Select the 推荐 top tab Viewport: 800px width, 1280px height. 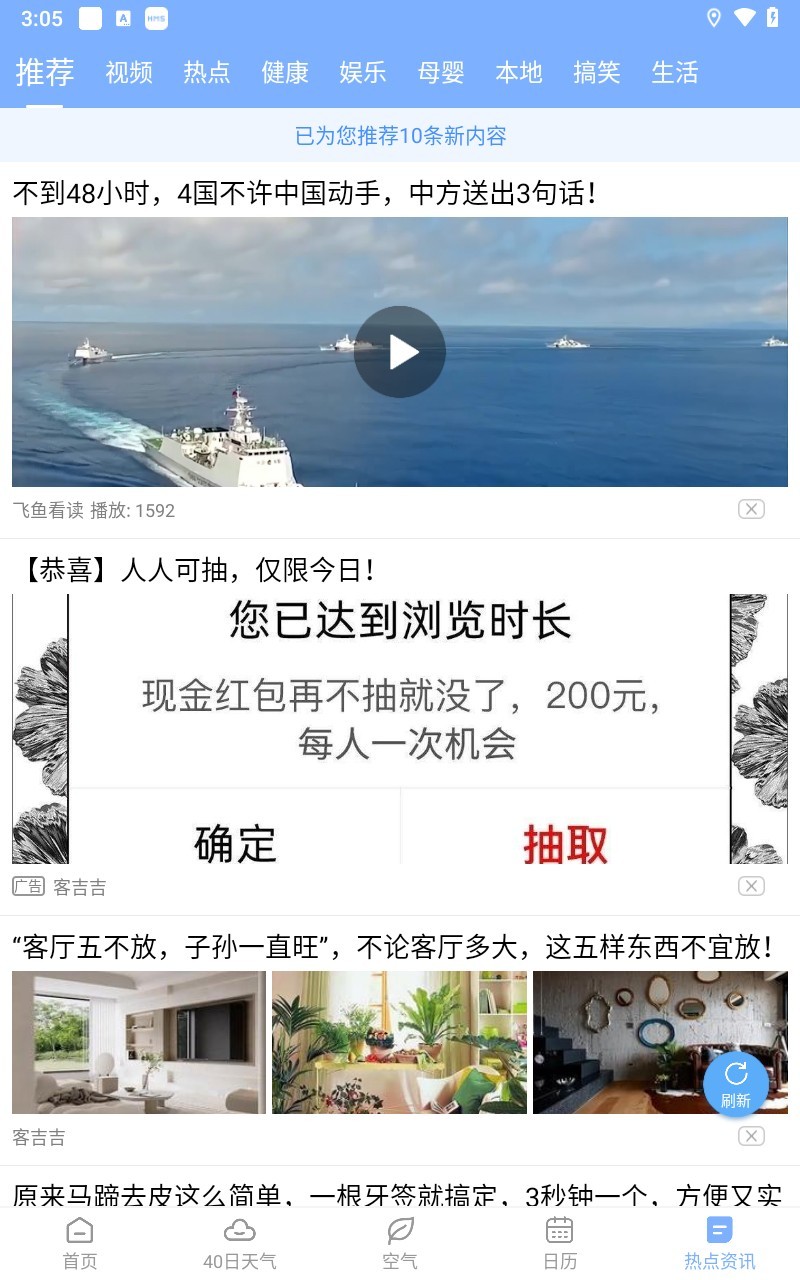[x=45, y=73]
